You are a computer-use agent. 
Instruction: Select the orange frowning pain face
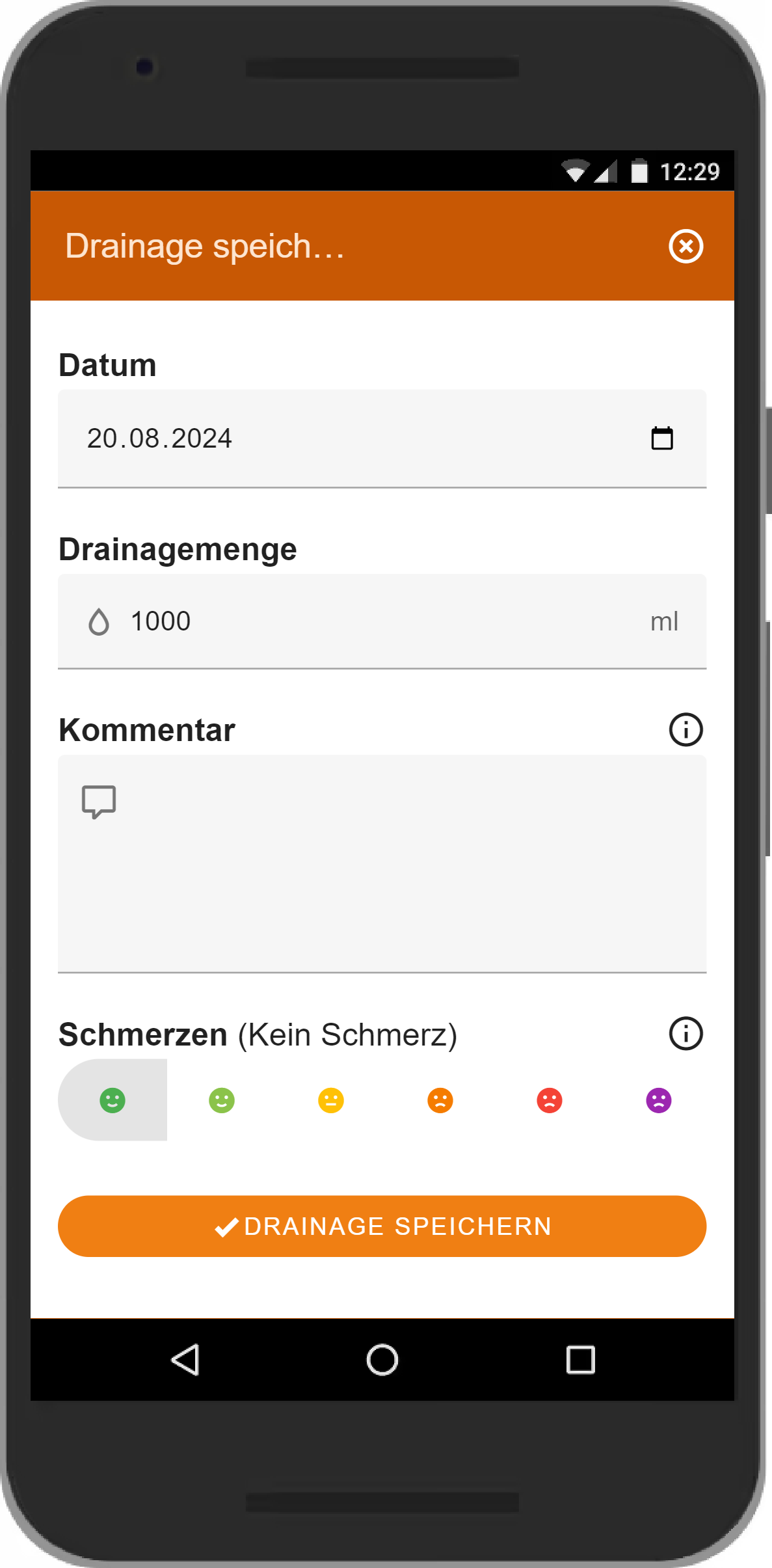440,1100
